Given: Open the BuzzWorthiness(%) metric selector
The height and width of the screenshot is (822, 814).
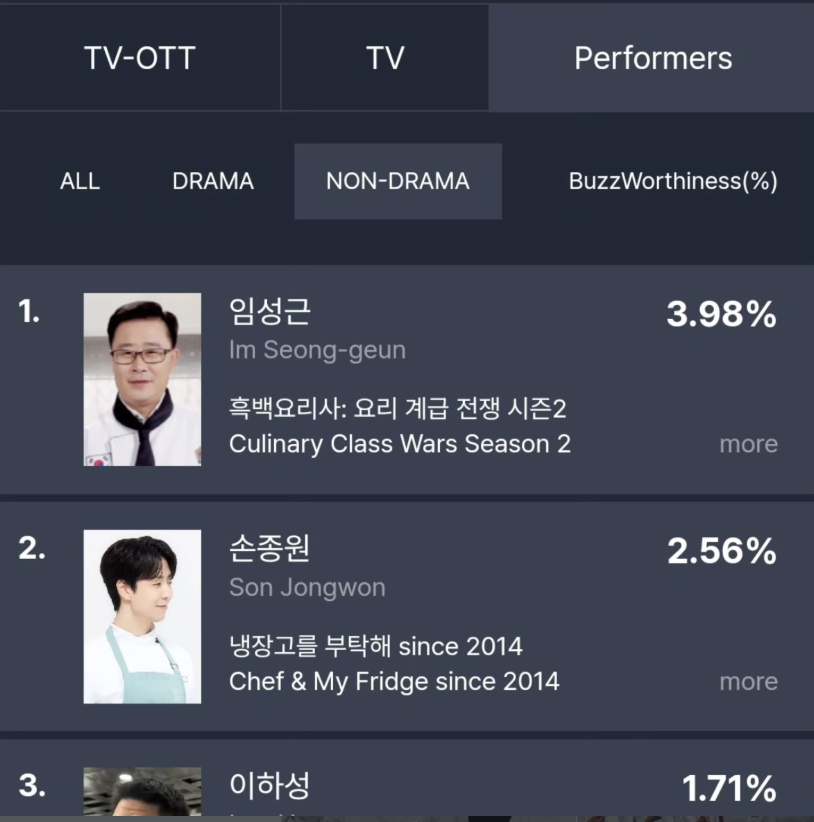Looking at the screenshot, I should (672, 181).
